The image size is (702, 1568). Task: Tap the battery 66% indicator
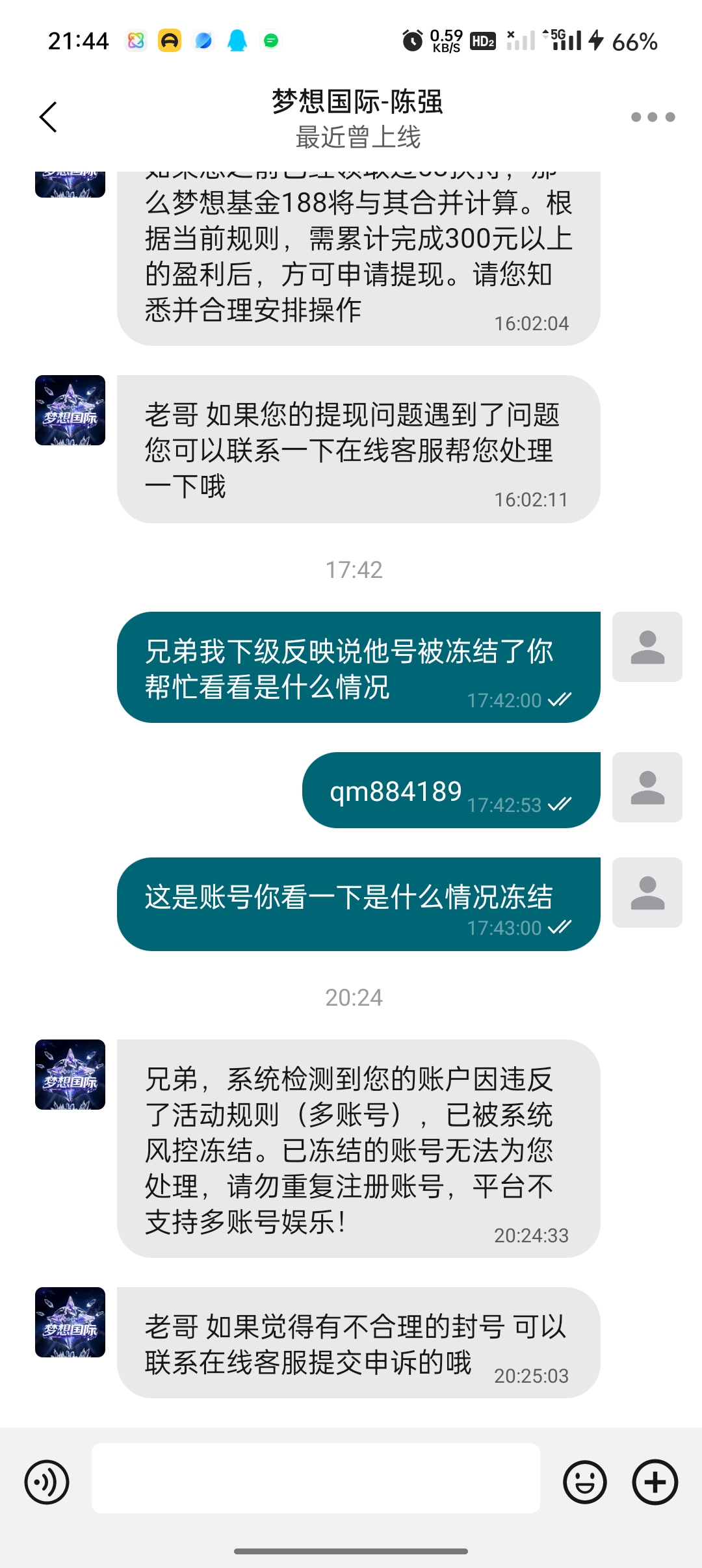click(x=634, y=40)
